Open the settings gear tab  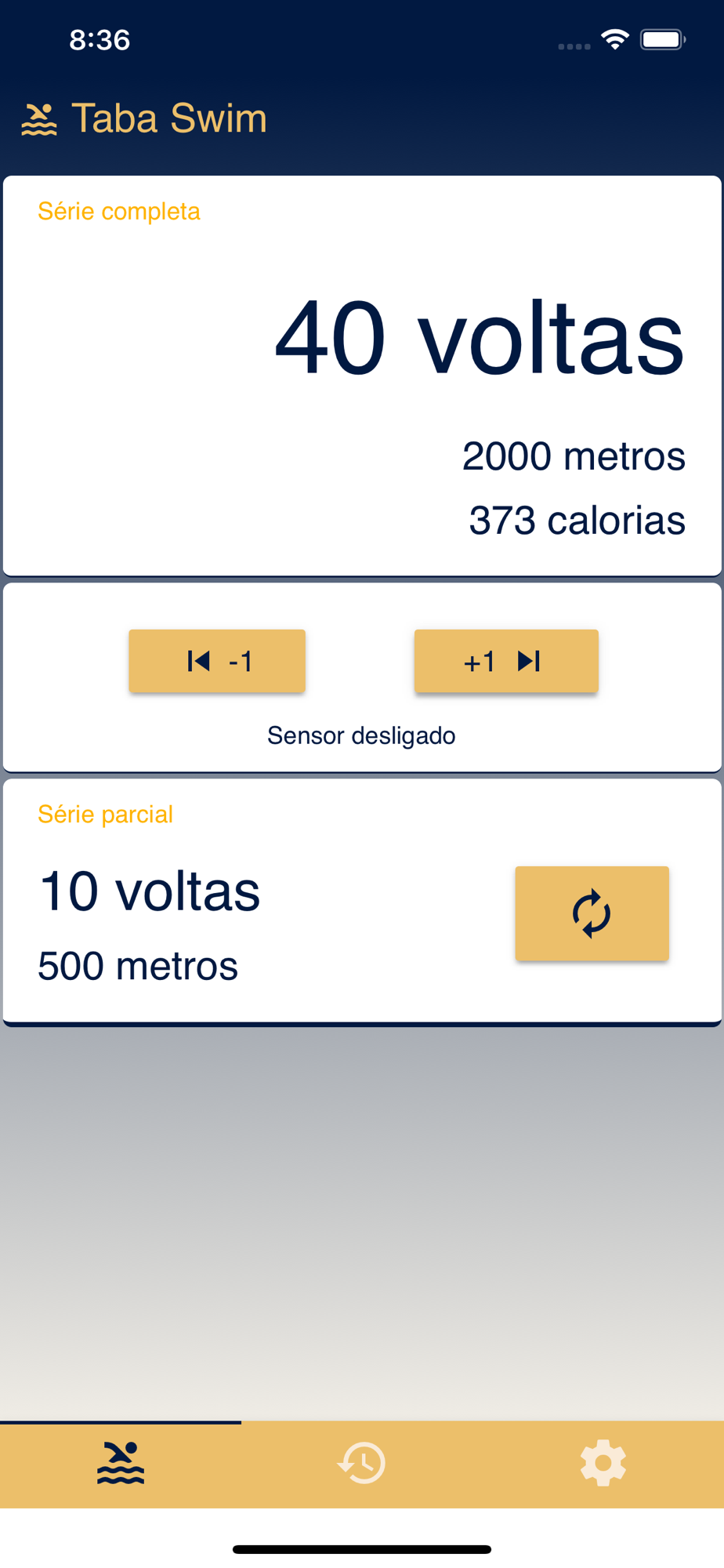603,1463
